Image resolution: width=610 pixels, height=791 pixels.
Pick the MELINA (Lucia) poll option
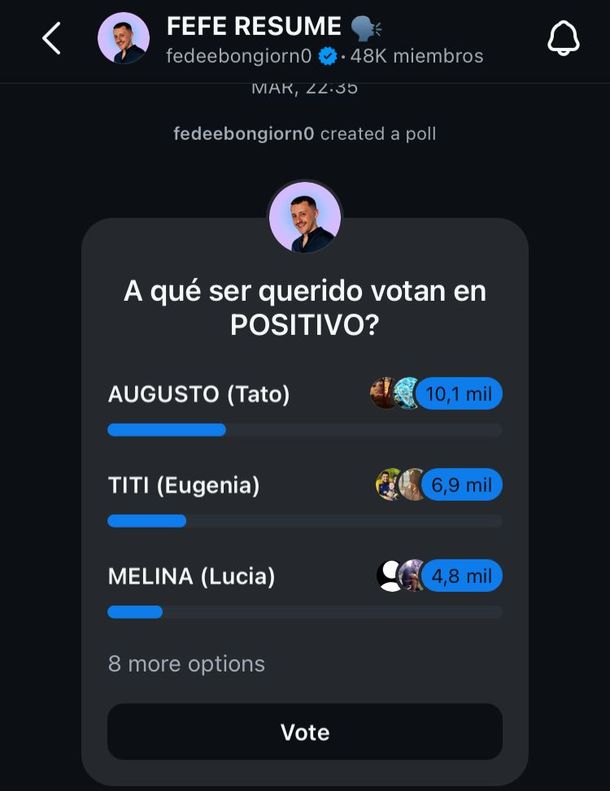click(x=191, y=577)
